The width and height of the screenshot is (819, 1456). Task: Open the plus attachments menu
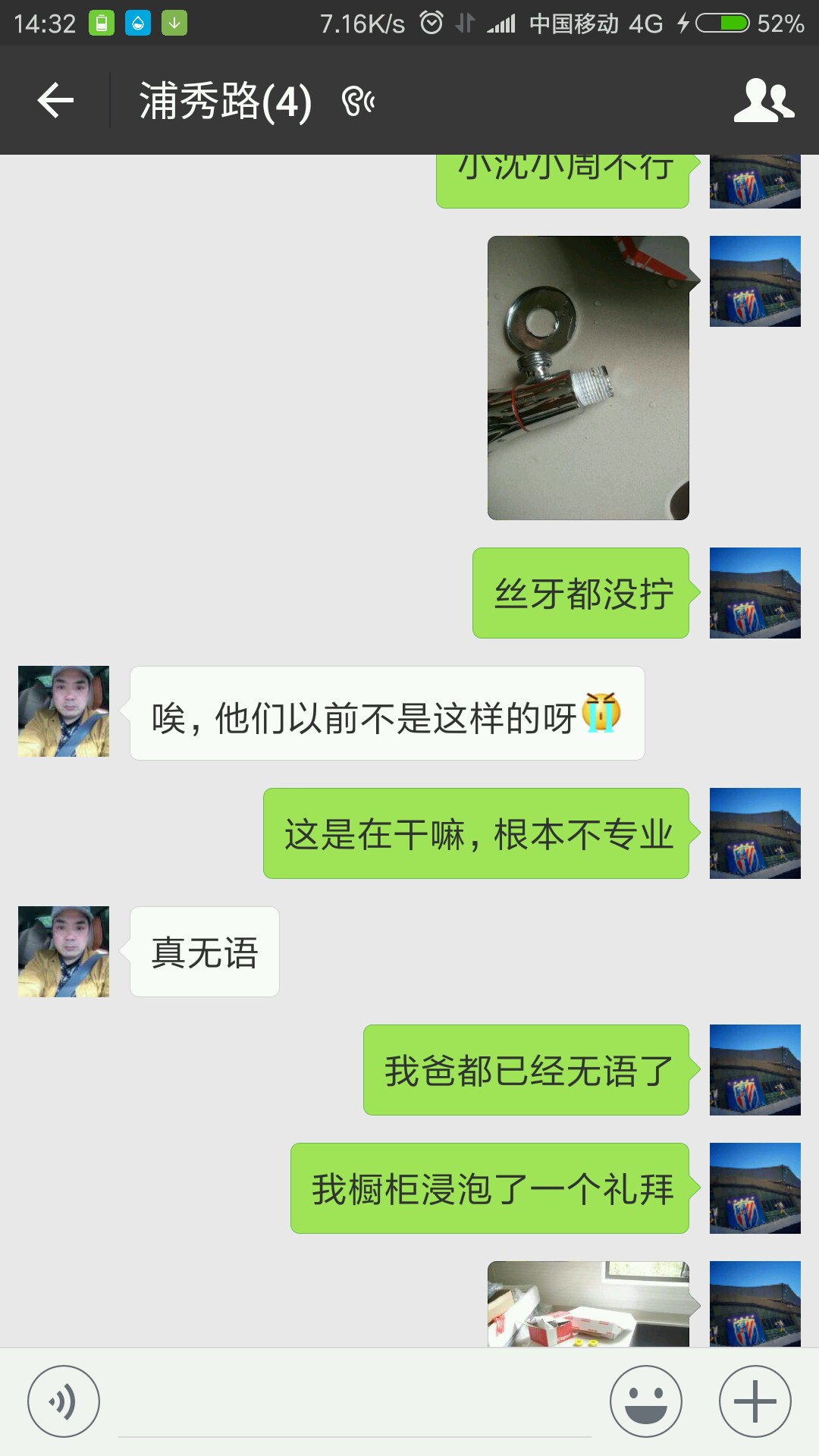755,1401
